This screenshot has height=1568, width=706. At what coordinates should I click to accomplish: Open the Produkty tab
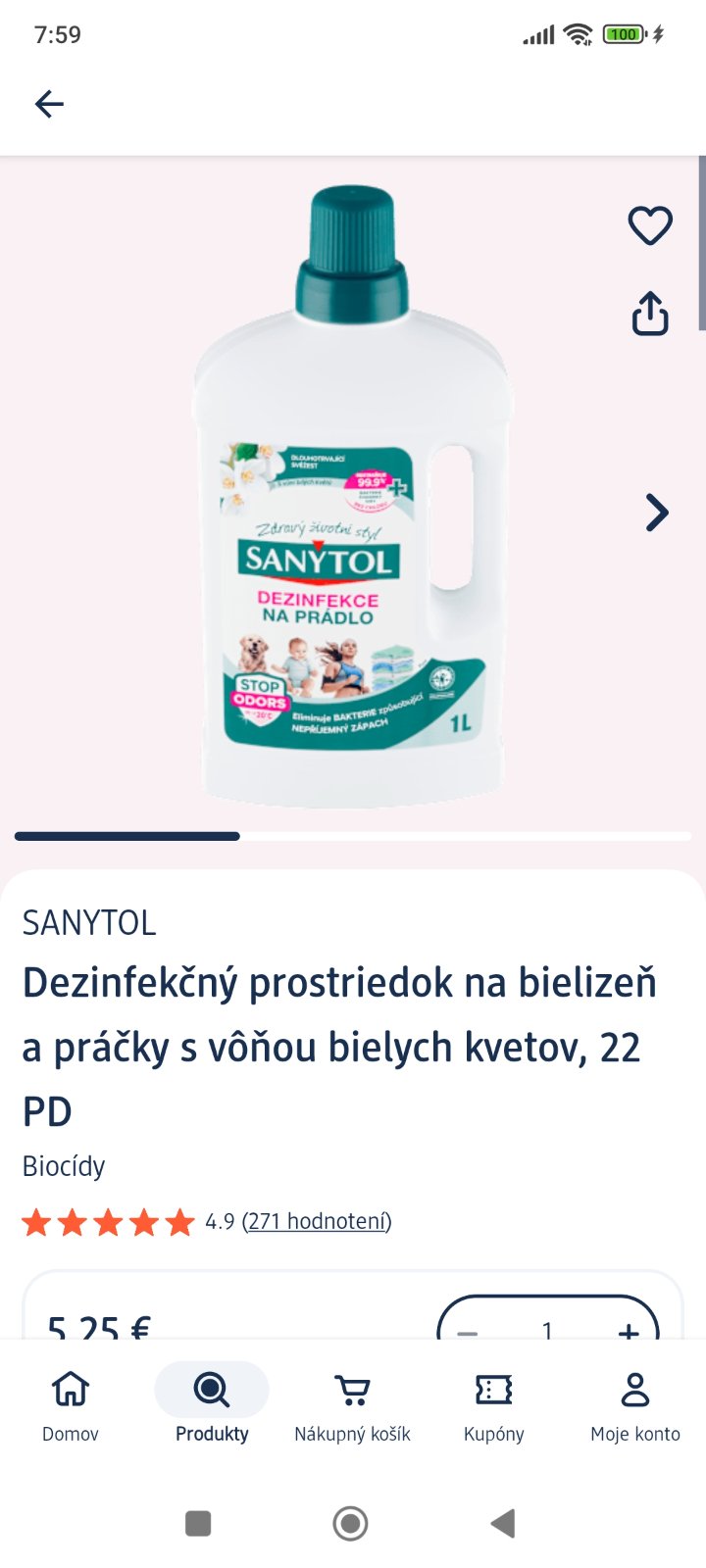[x=212, y=1406]
